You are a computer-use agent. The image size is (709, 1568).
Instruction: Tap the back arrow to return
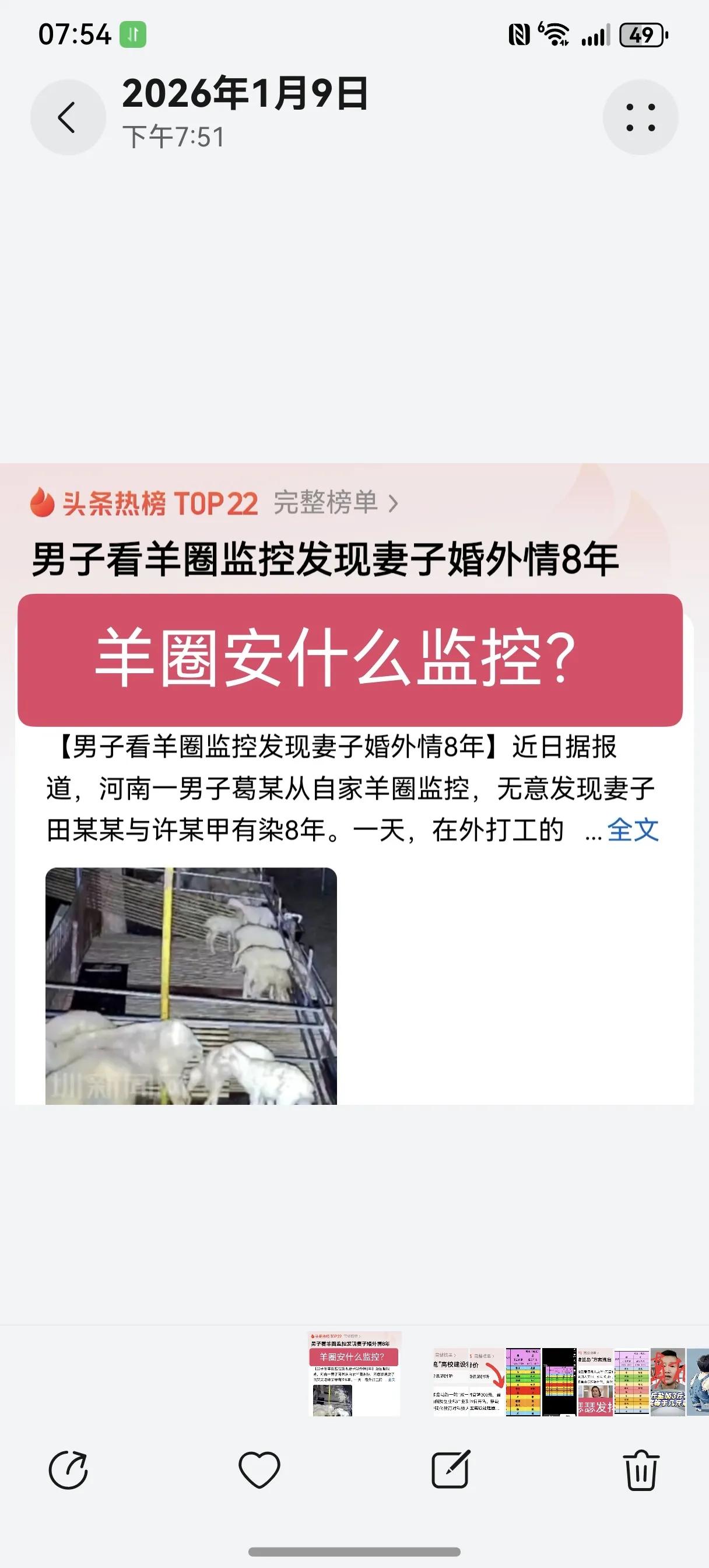[x=67, y=117]
